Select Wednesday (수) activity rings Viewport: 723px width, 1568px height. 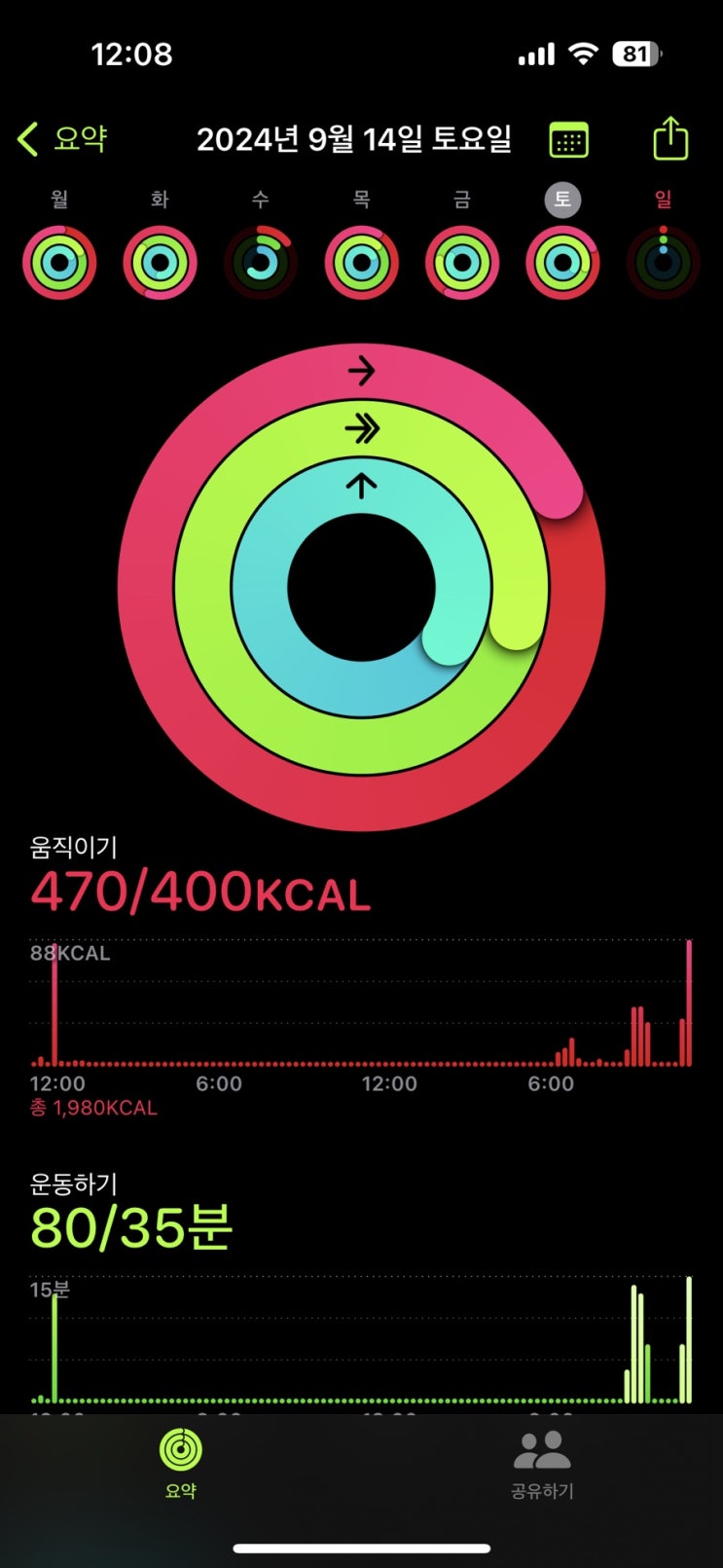click(x=261, y=262)
